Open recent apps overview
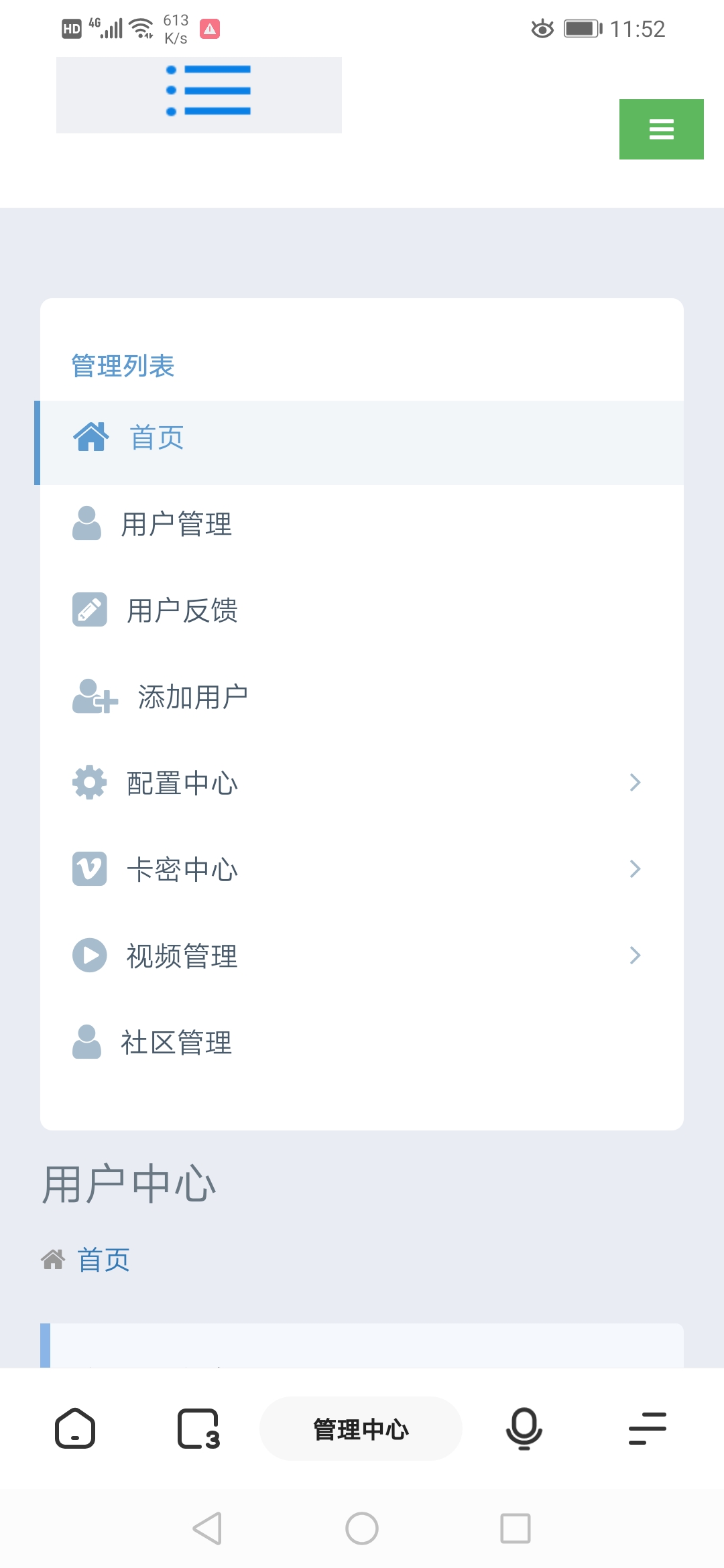This screenshot has width=724, height=1568. tap(515, 1528)
